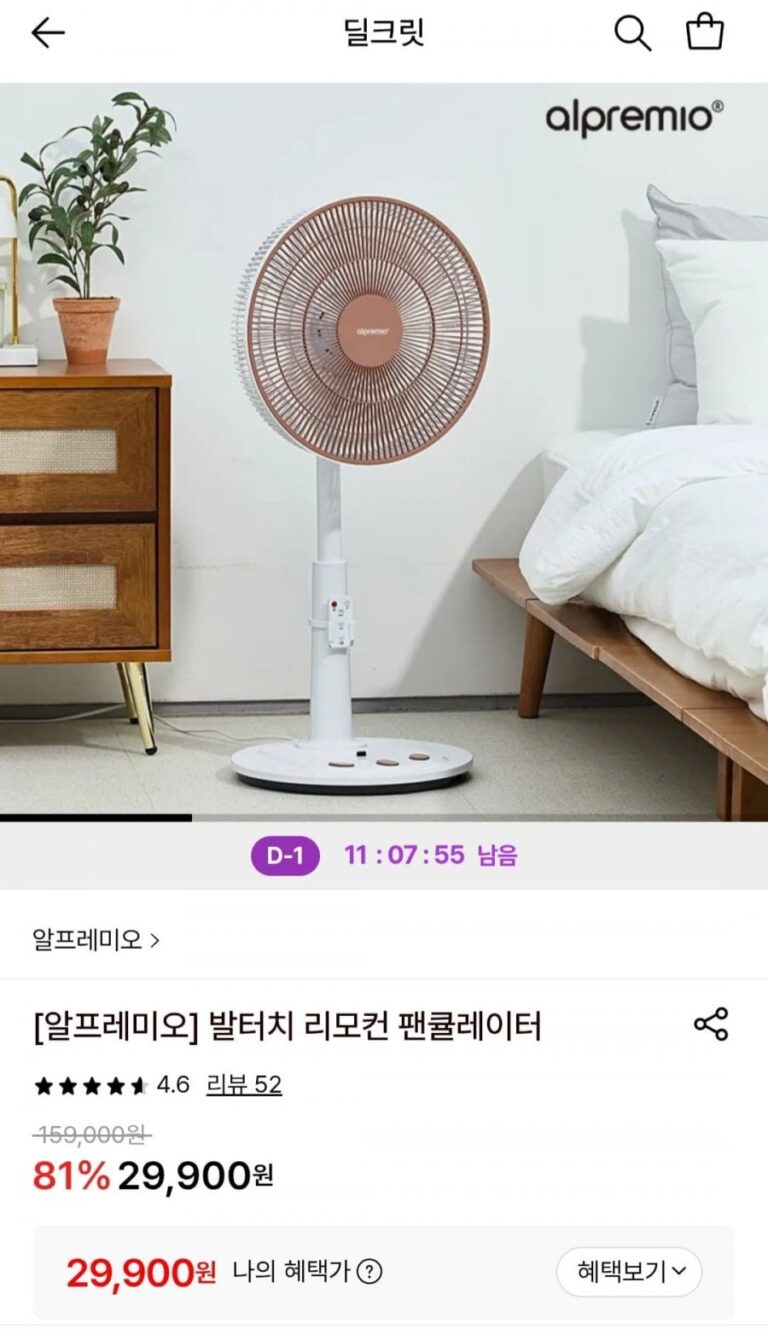
Task: Expand the 혜택보기 dropdown
Action: point(630,1272)
